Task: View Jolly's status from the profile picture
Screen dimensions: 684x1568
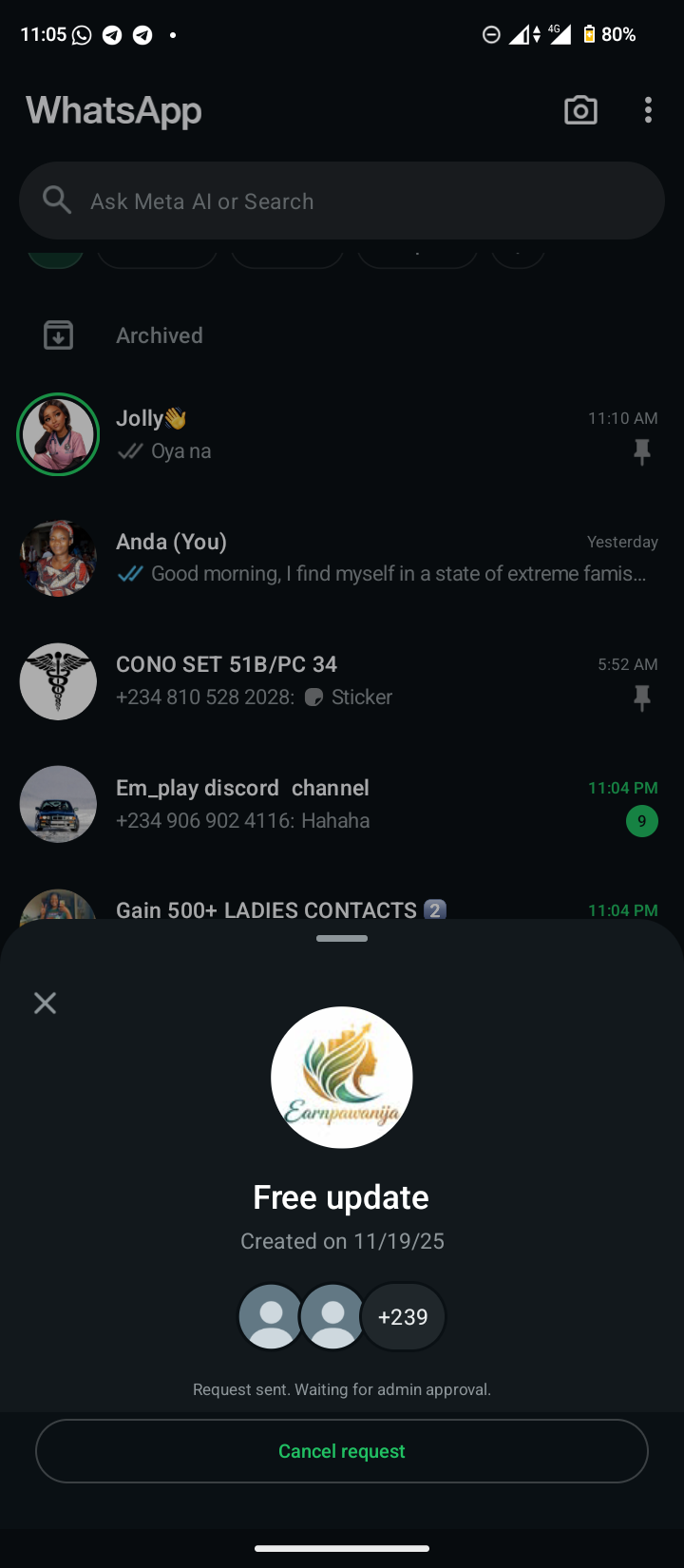Action: tap(59, 434)
